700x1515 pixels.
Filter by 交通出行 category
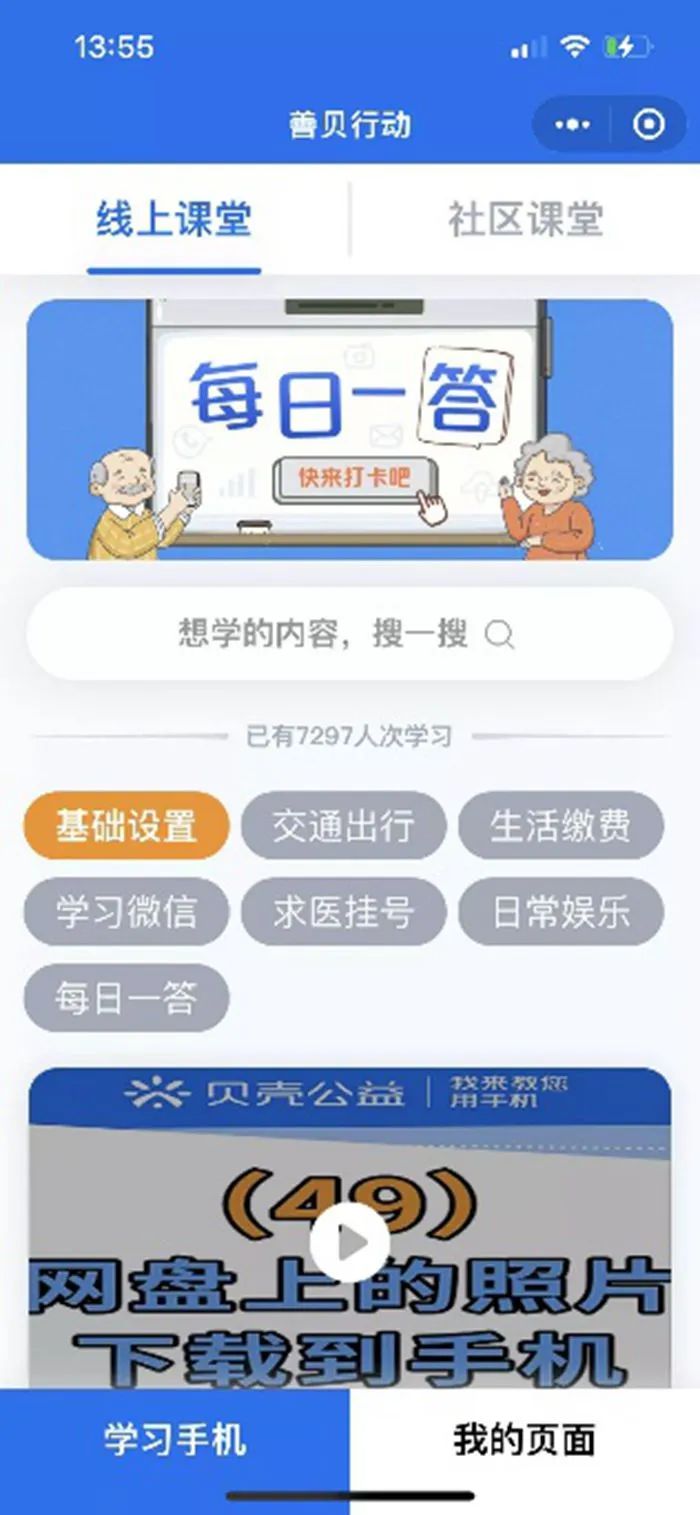(x=343, y=826)
